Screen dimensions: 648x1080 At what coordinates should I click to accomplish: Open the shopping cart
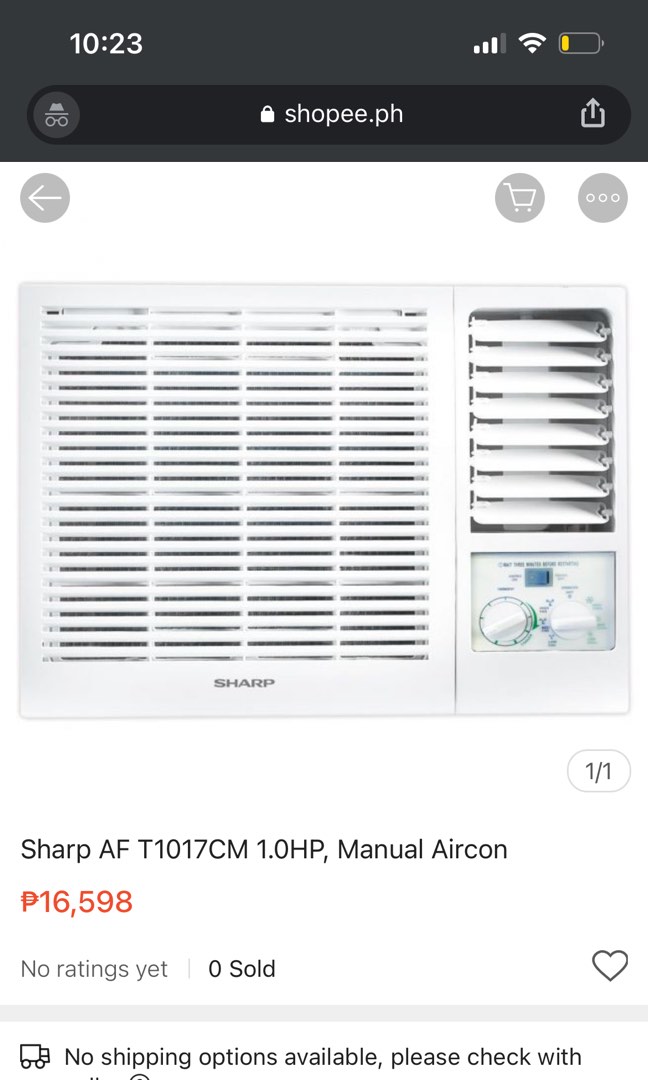520,198
